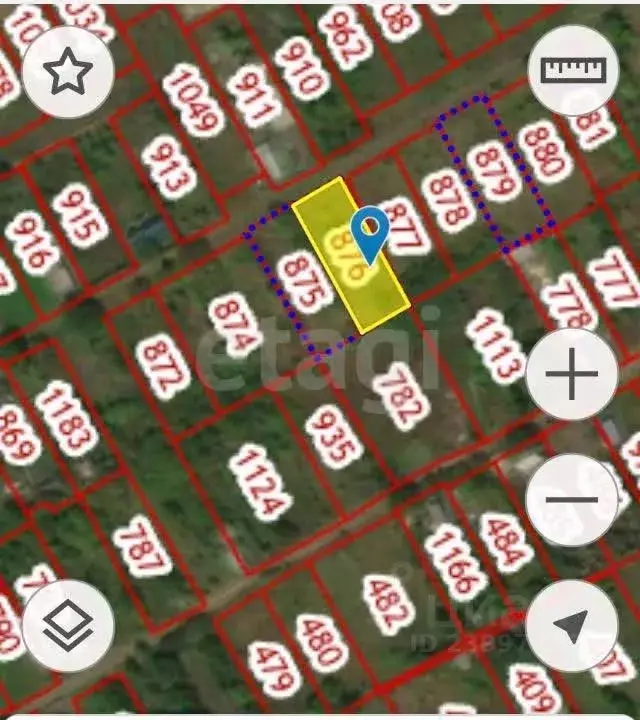The width and height of the screenshot is (640, 720).
Task: Center map on my current location
Action: [x=572, y=627]
